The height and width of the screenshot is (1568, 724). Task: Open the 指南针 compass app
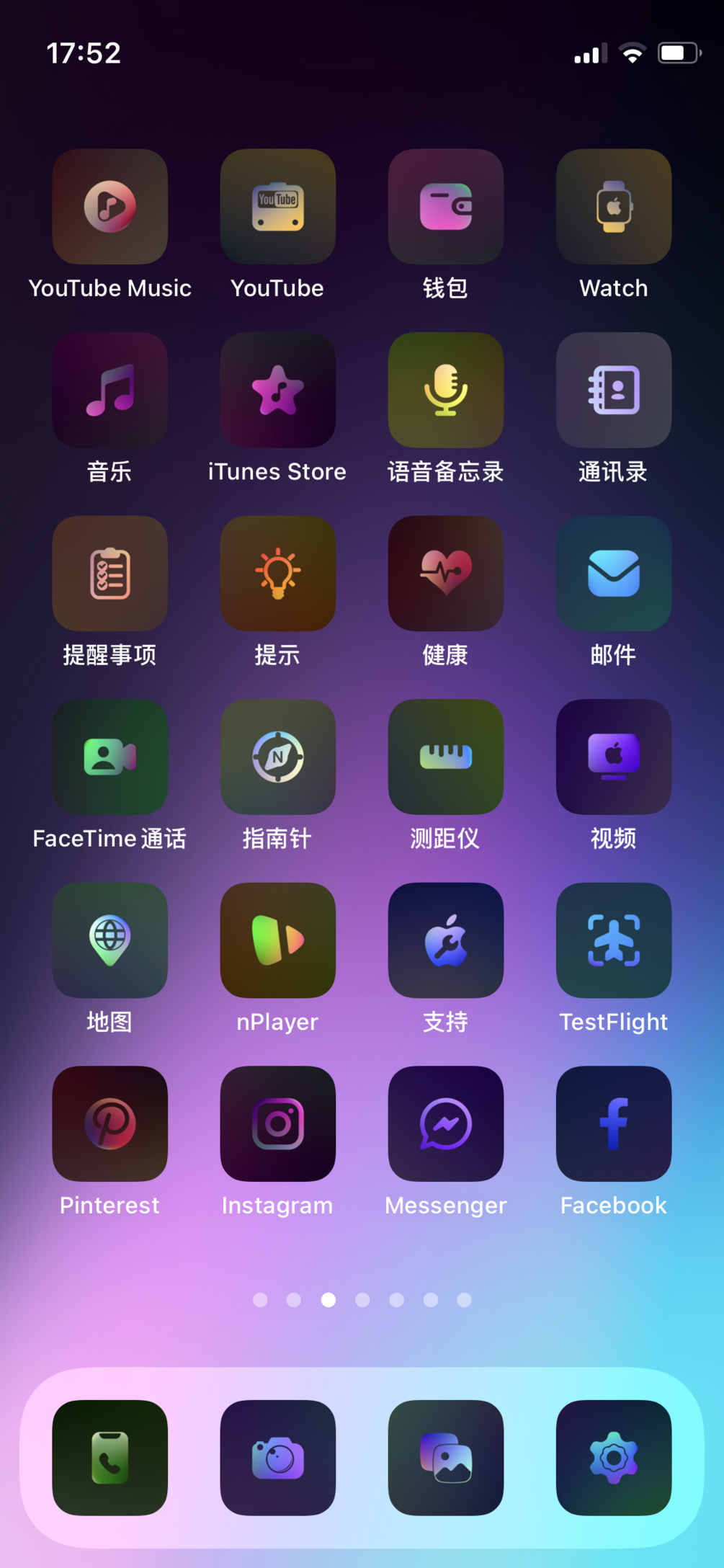[277, 757]
